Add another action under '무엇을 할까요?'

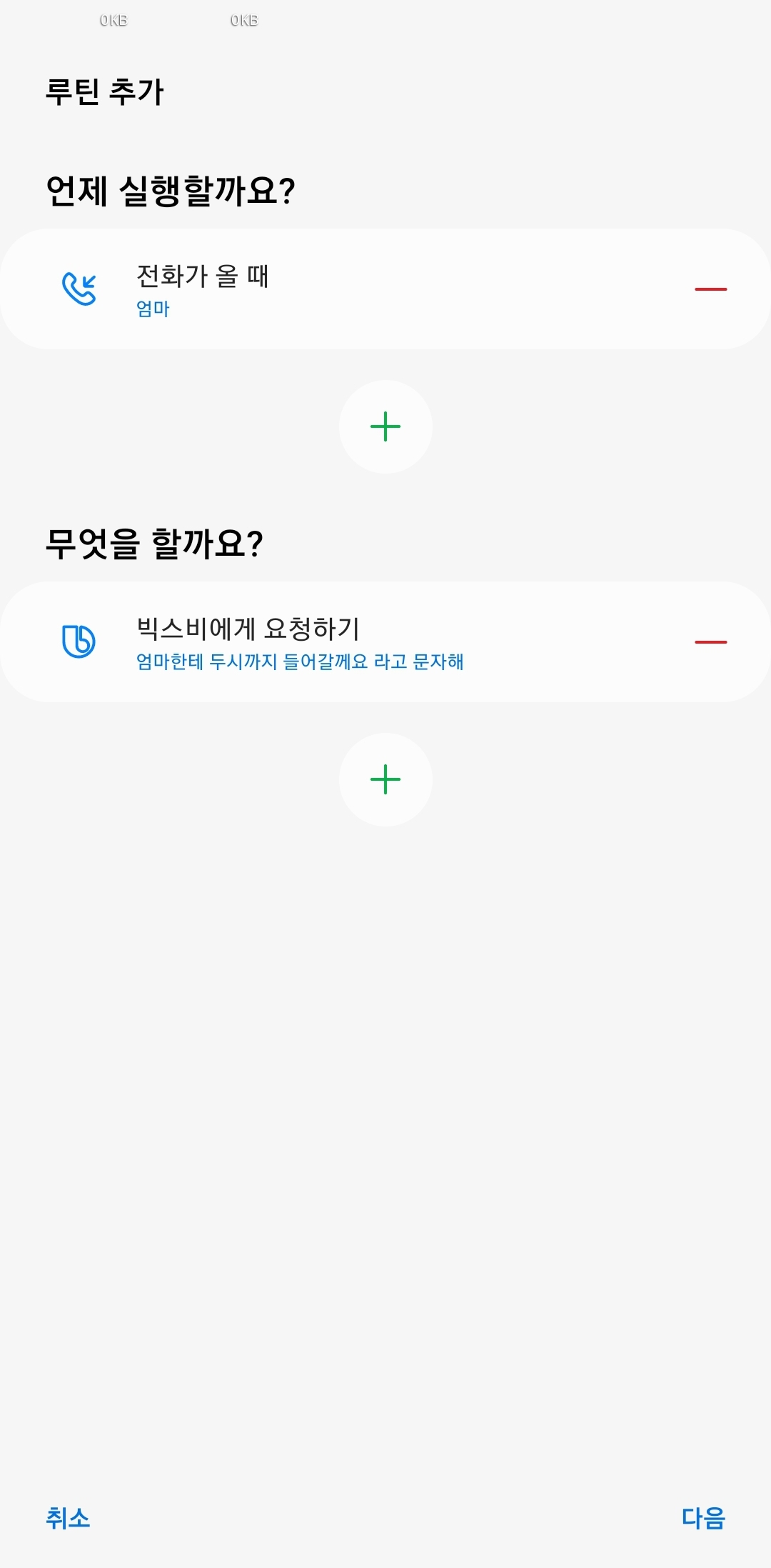385,779
